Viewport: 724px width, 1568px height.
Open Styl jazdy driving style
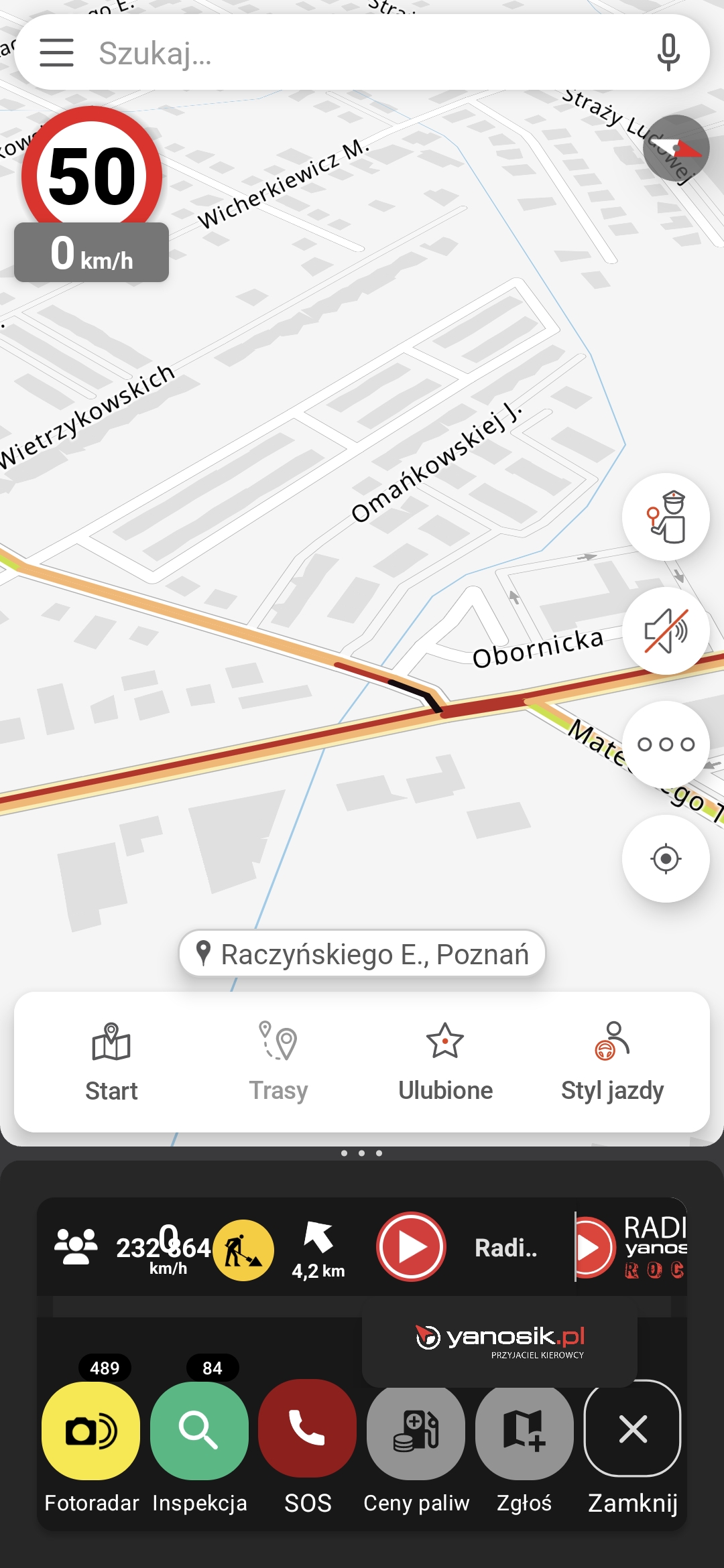click(x=612, y=1062)
